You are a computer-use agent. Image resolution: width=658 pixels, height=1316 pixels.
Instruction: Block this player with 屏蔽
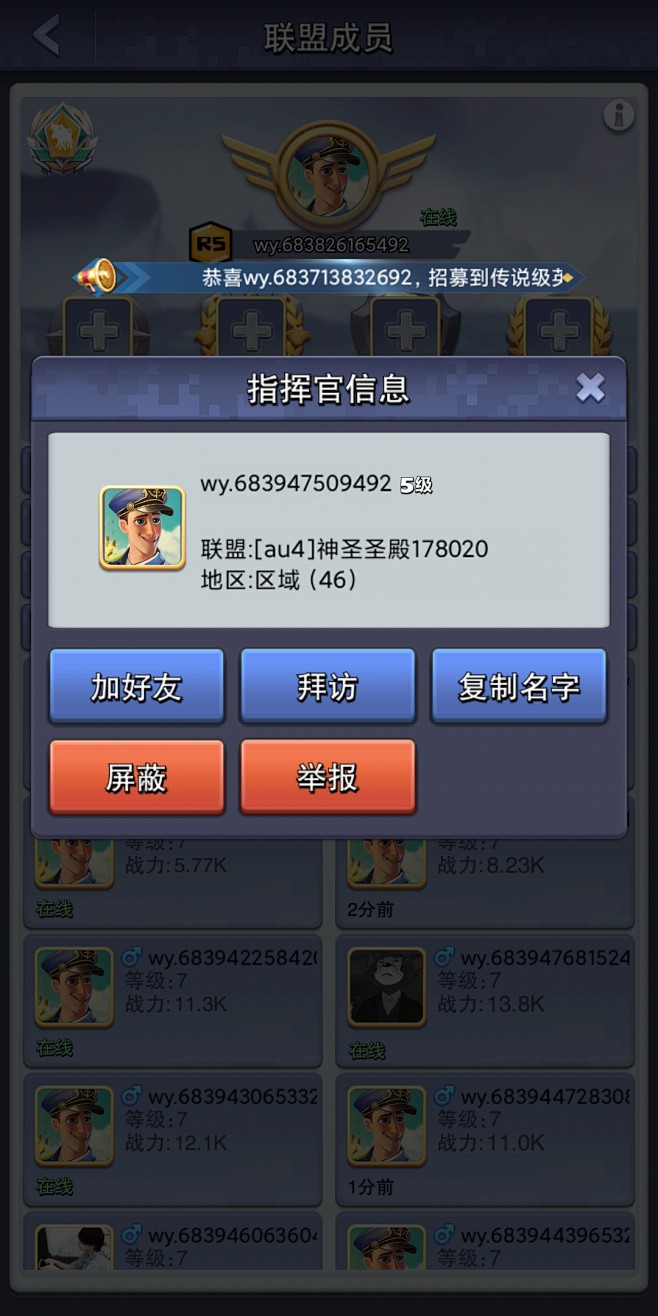137,777
